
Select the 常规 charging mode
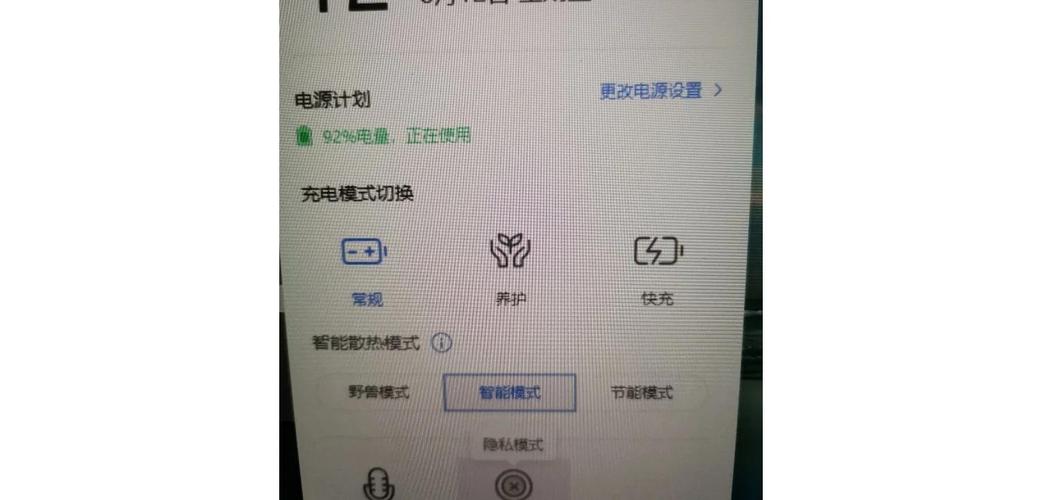click(366, 264)
